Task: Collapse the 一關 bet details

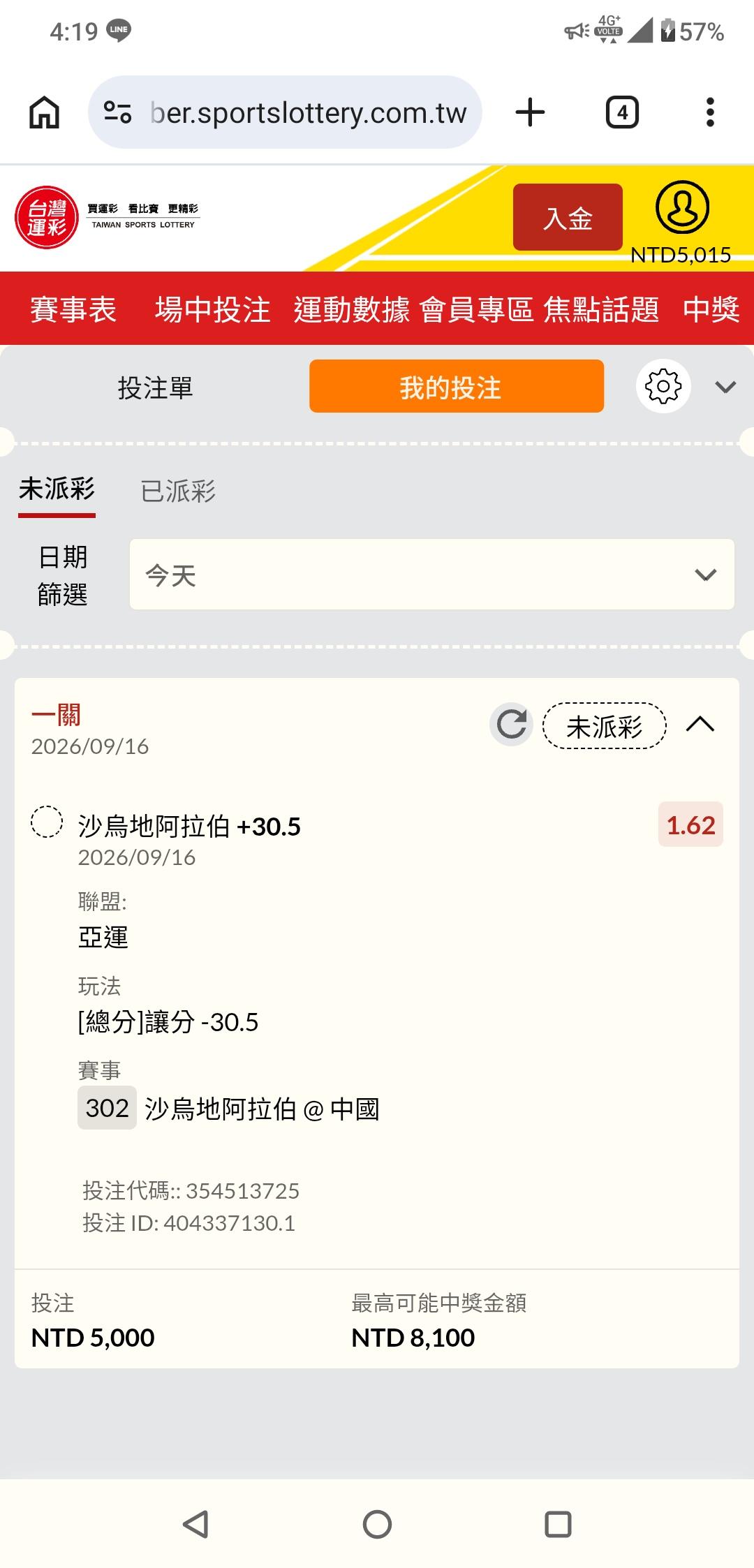Action: point(700,725)
